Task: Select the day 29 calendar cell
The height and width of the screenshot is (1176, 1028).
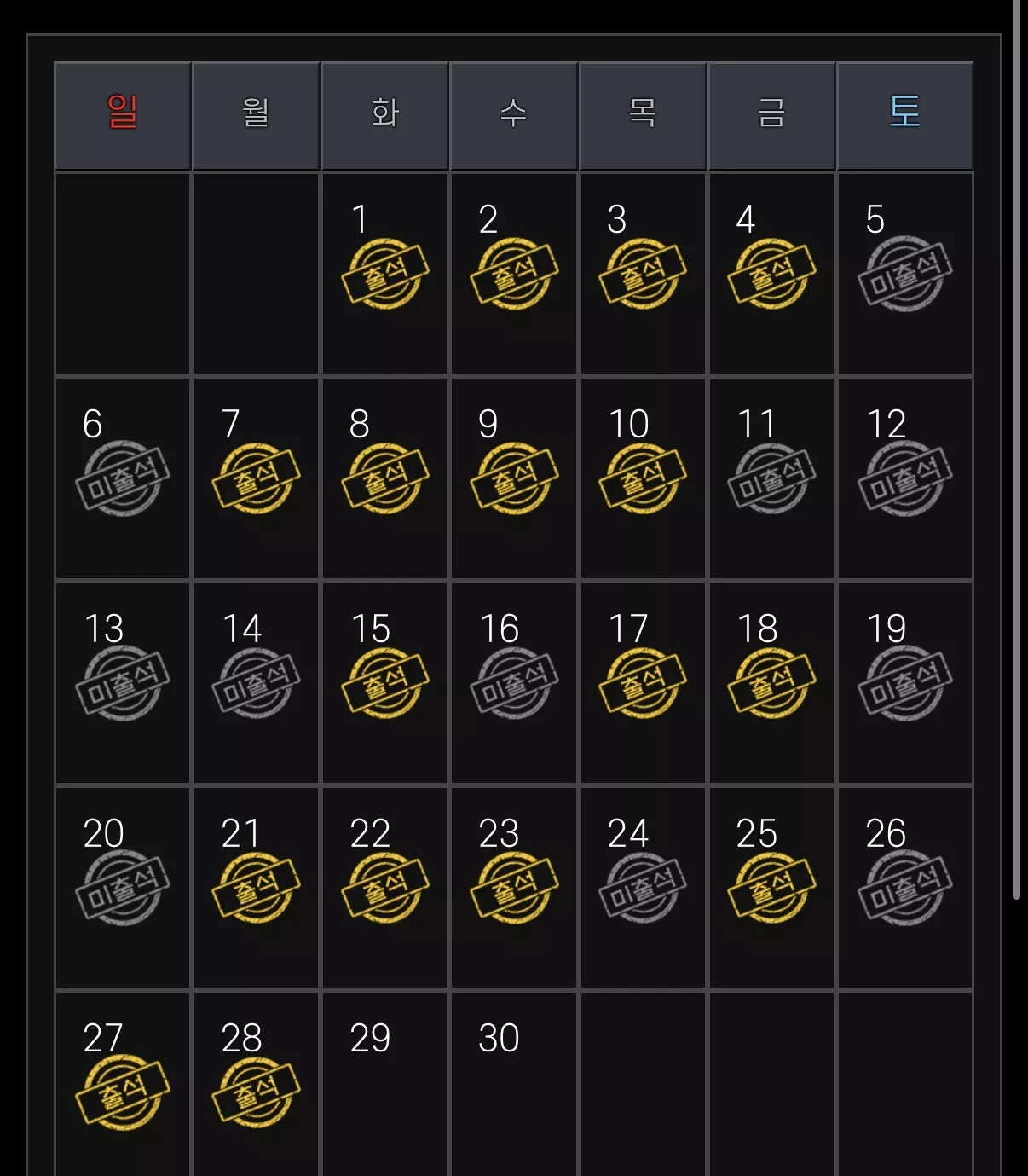Action: tap(384, 1084)
